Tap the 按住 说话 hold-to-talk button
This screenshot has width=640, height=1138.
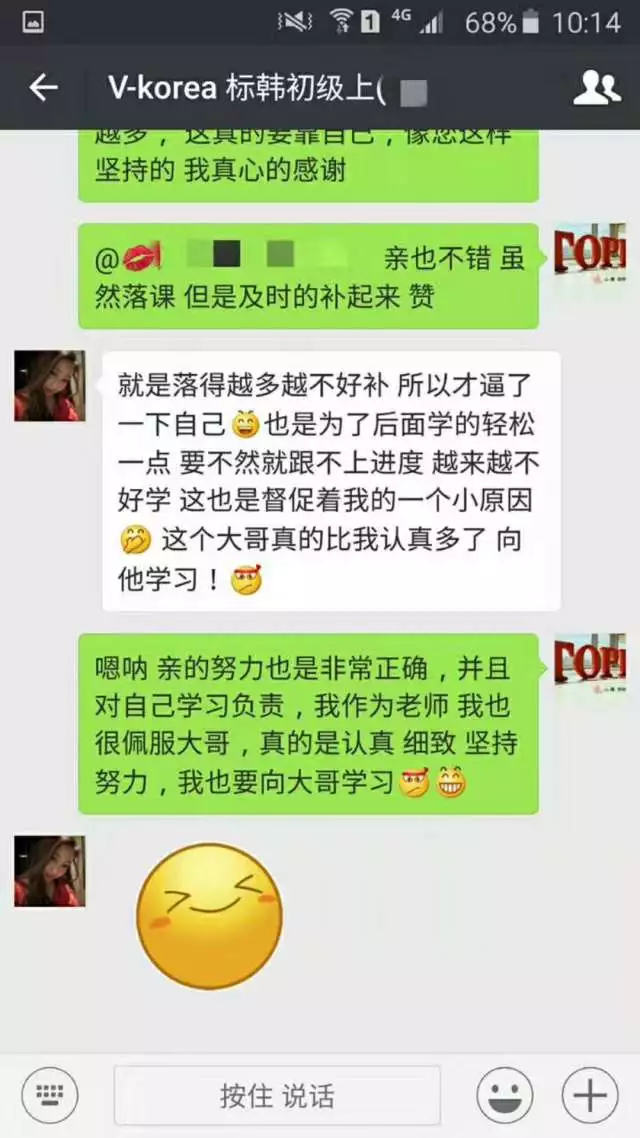coord(277,1096)
